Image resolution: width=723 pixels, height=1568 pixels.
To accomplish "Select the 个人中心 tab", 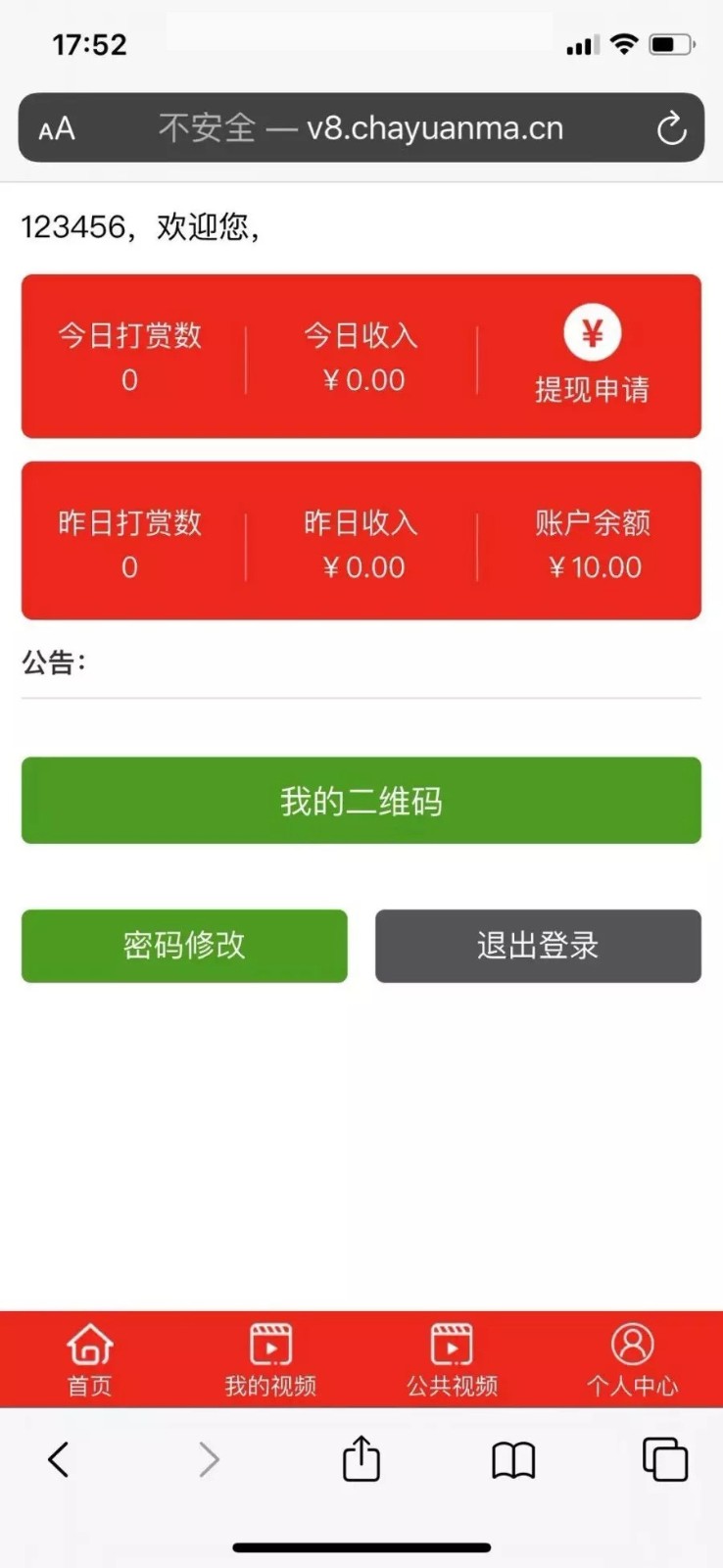I will (x=632, y=1359).
